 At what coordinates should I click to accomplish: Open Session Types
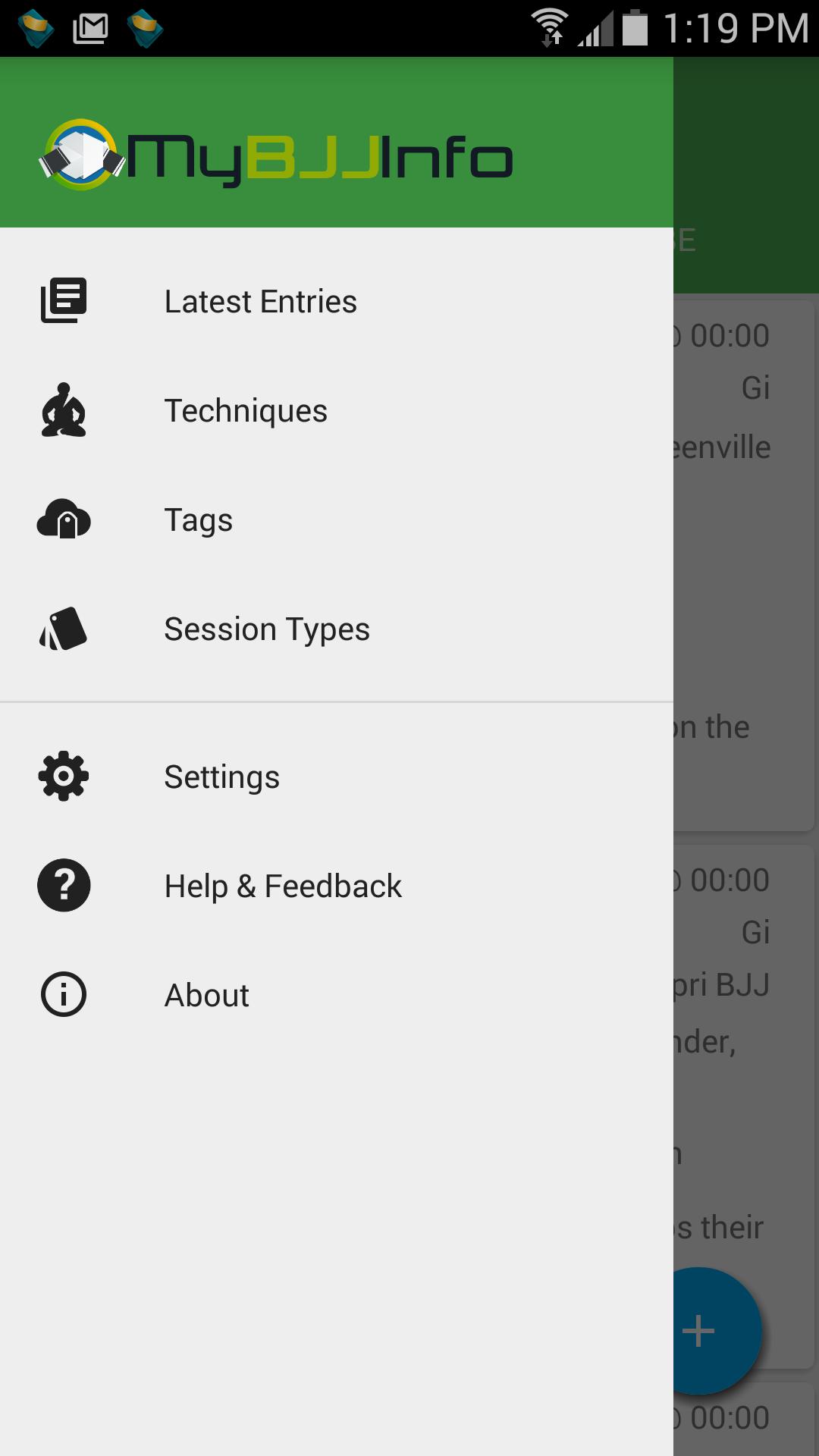tap(267, 629)
